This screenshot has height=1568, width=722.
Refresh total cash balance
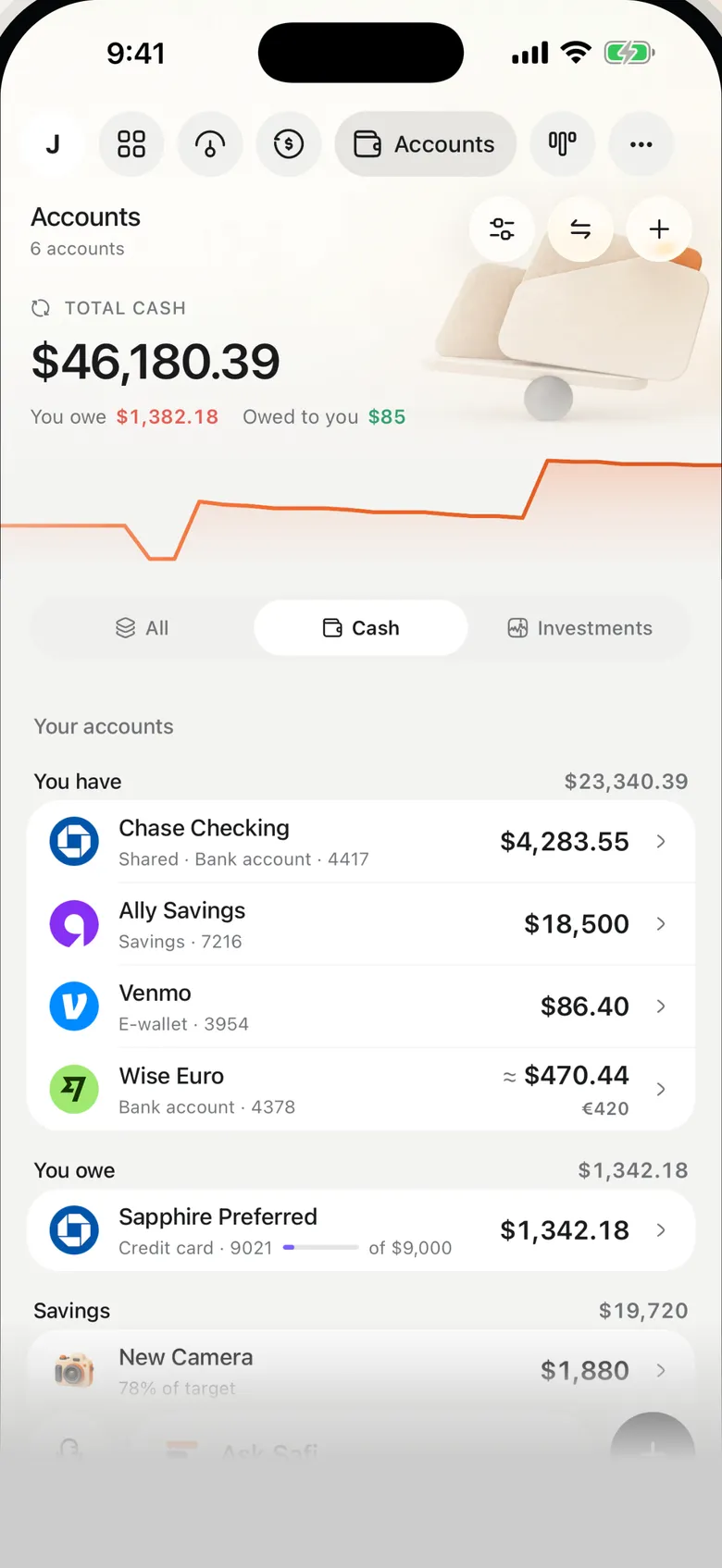pyautogui.click(x=41, y=308)
